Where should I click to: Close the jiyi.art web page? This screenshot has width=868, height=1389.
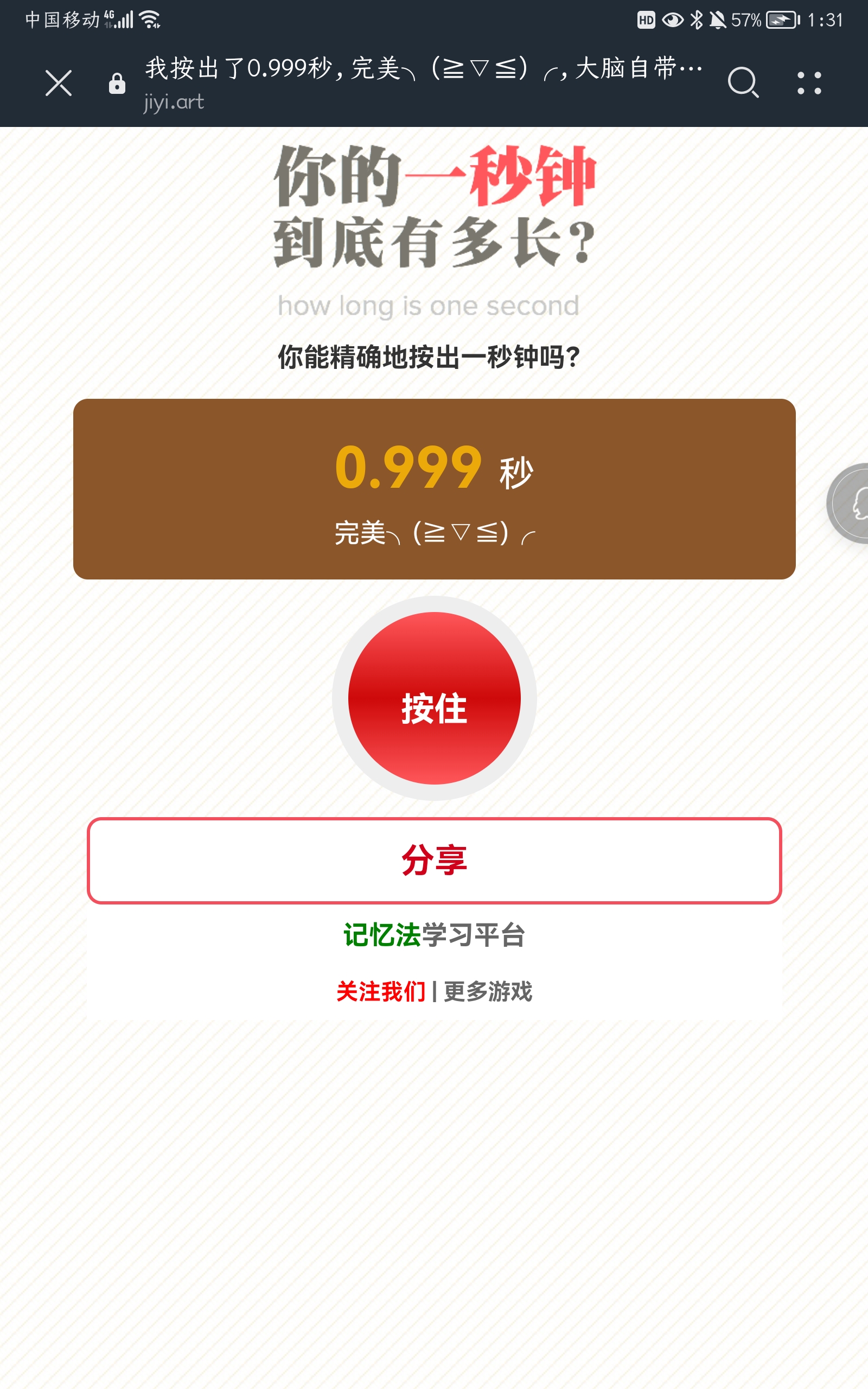59,83
